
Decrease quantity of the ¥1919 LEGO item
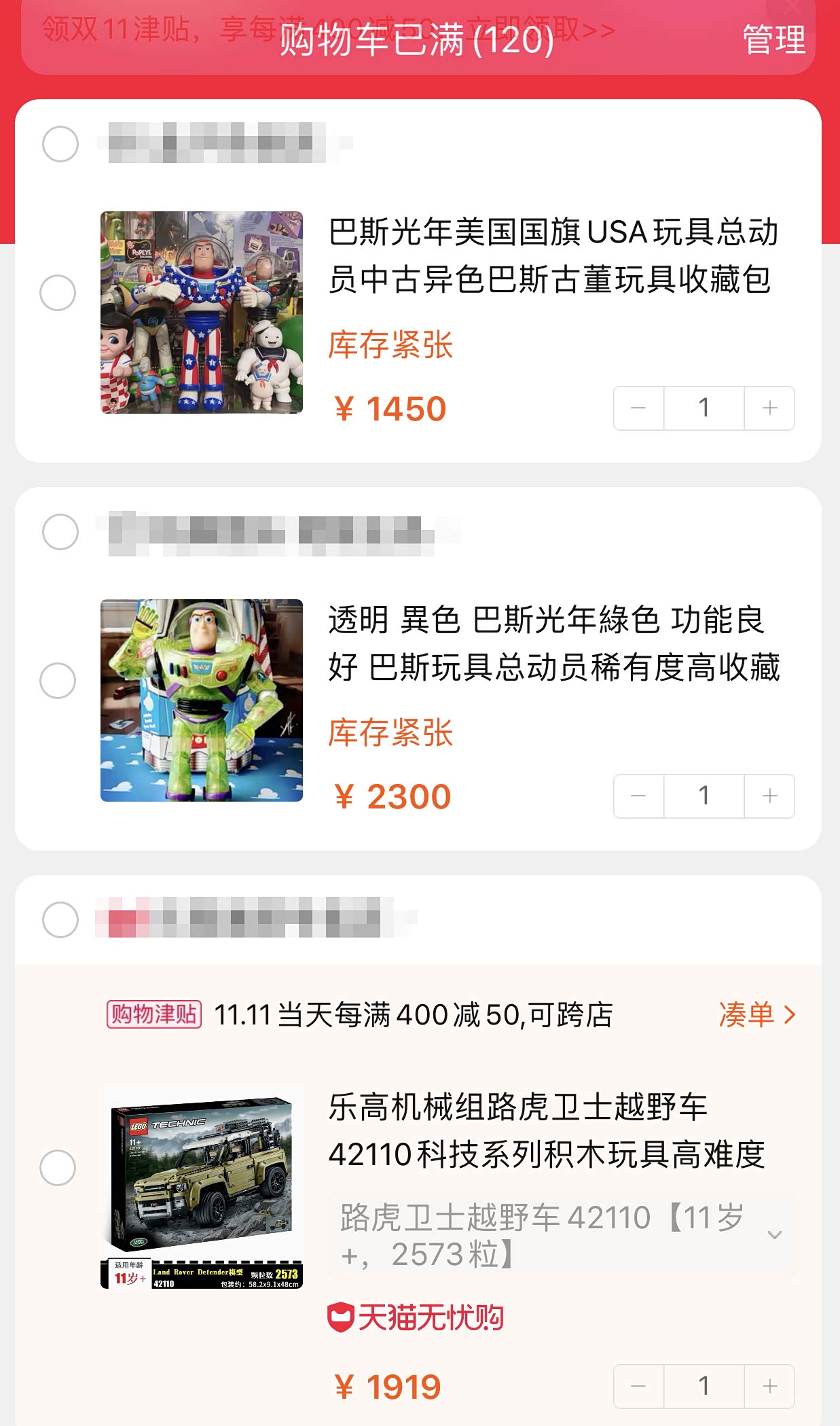click(x=638, y=1386)
